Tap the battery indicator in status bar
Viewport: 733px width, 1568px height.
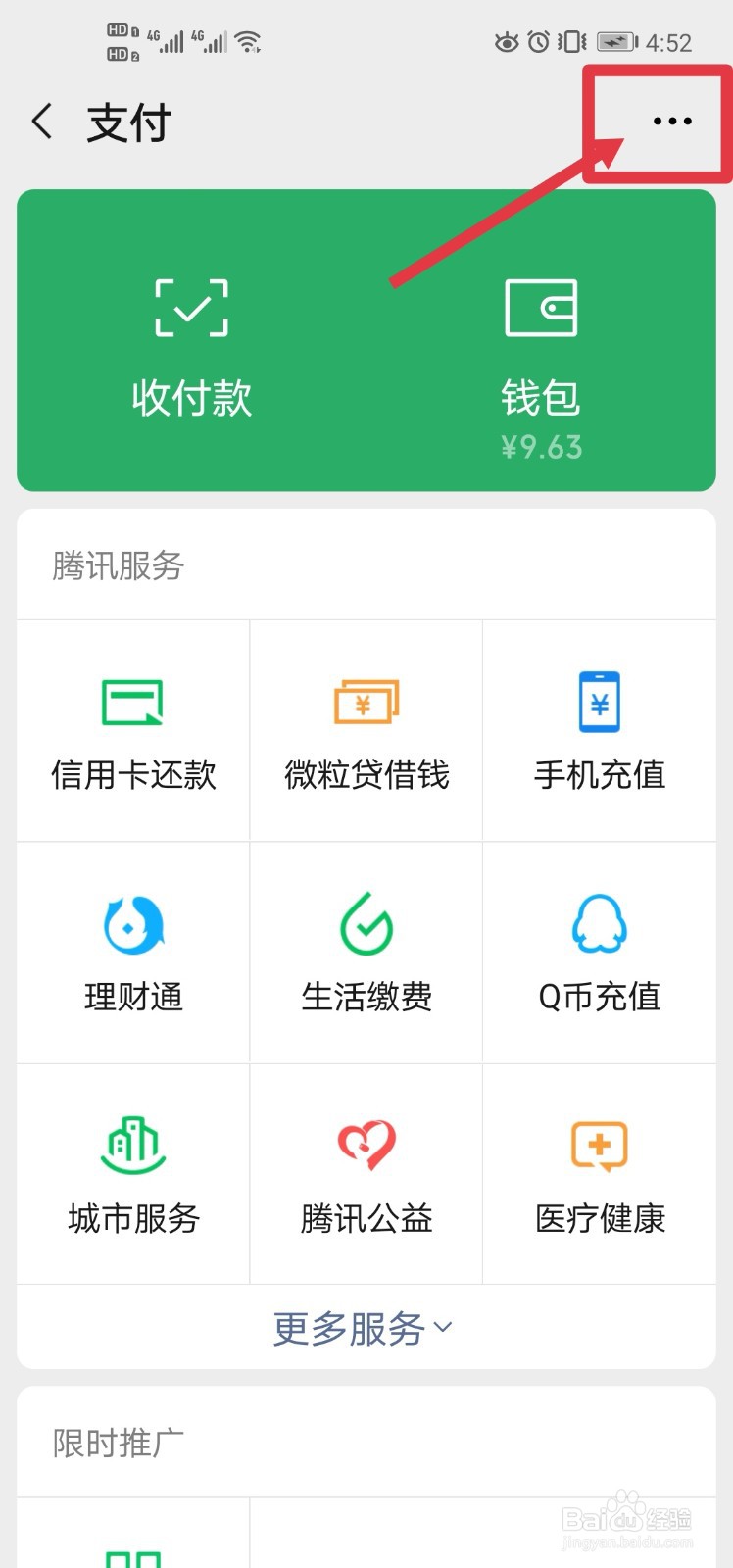pyautogui.click(x=613, y=41)
